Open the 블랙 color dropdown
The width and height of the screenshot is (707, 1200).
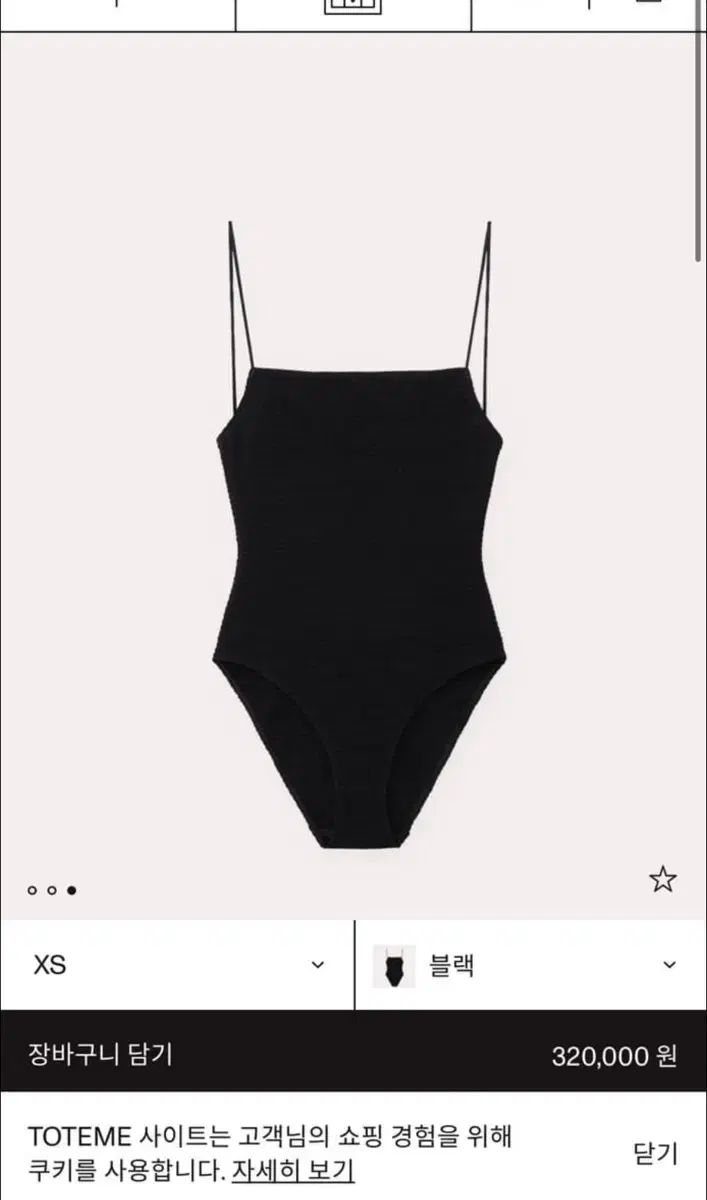point(531,965)
